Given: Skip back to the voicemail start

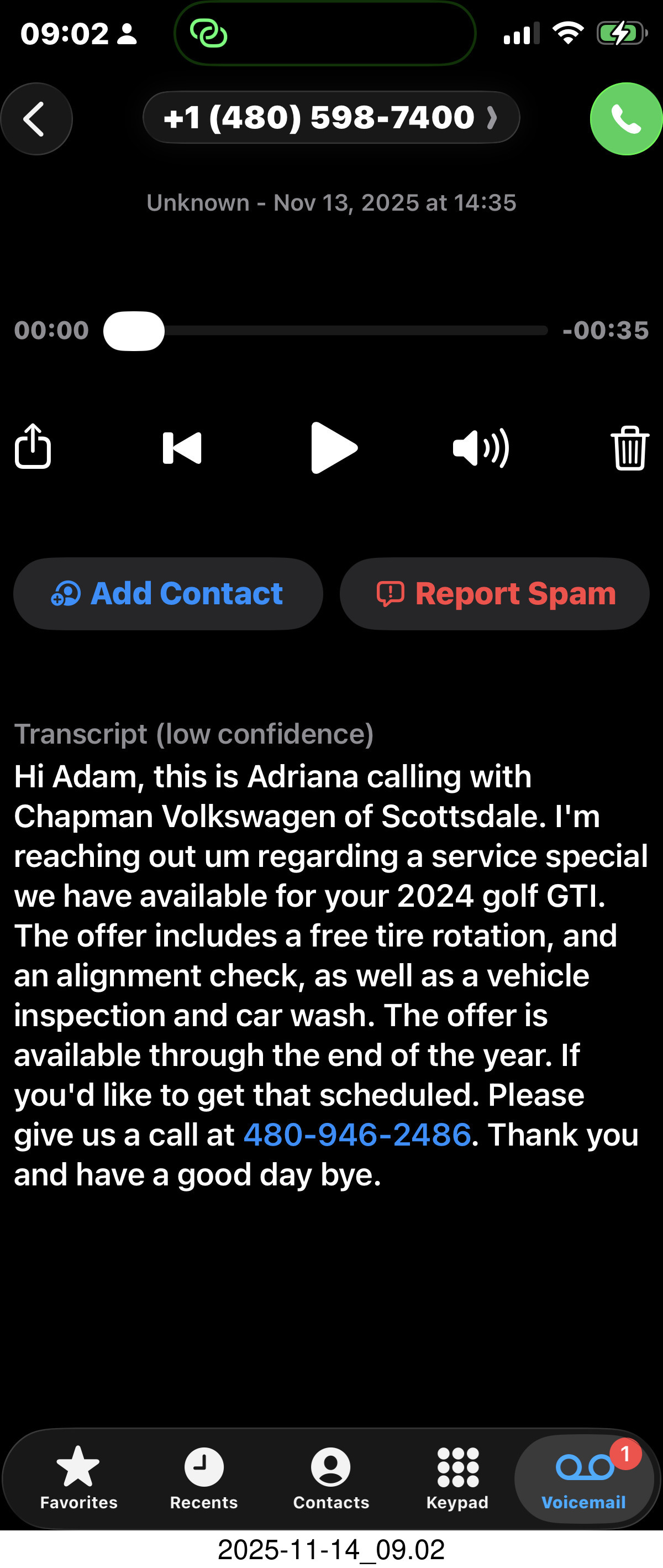Looking at the screenshot, I should coord(182,448).
